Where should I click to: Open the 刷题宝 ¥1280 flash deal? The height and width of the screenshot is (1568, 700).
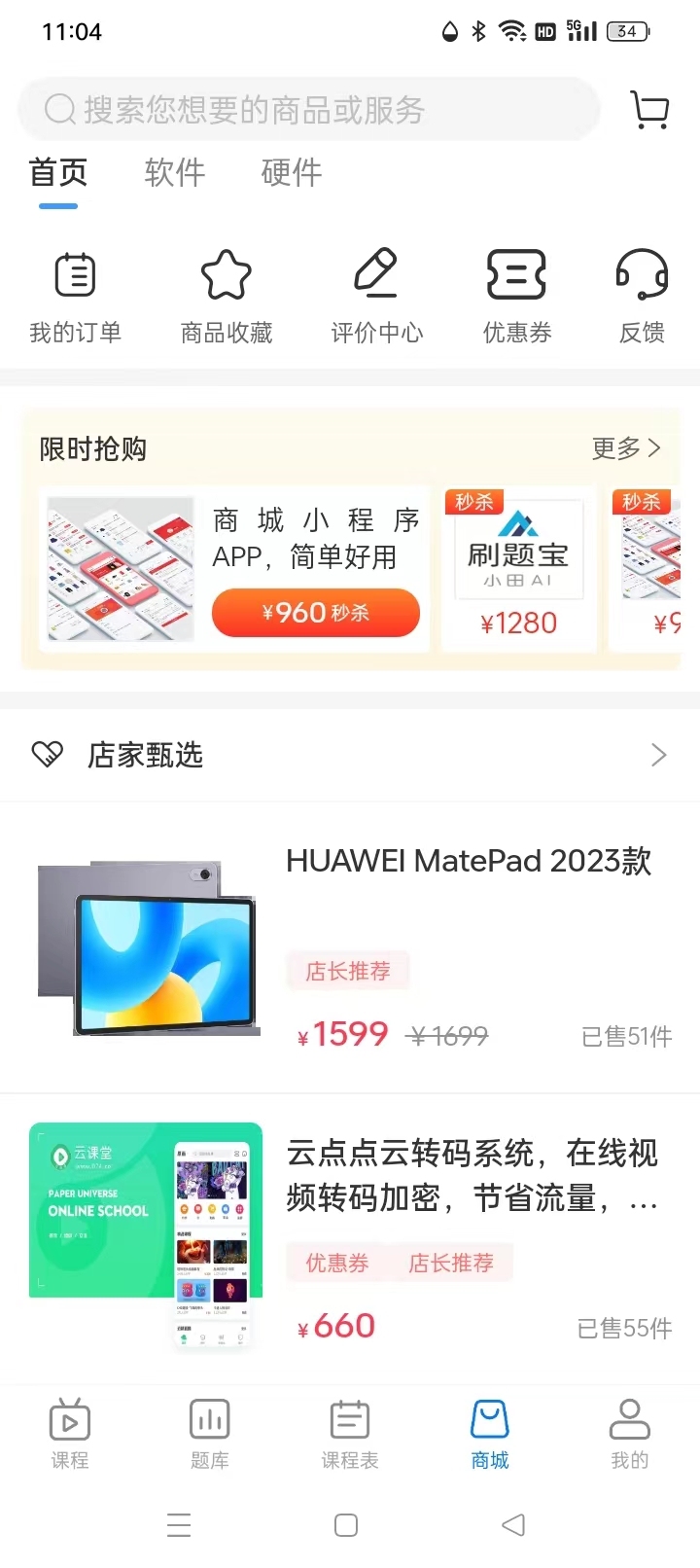coord(518,569)
